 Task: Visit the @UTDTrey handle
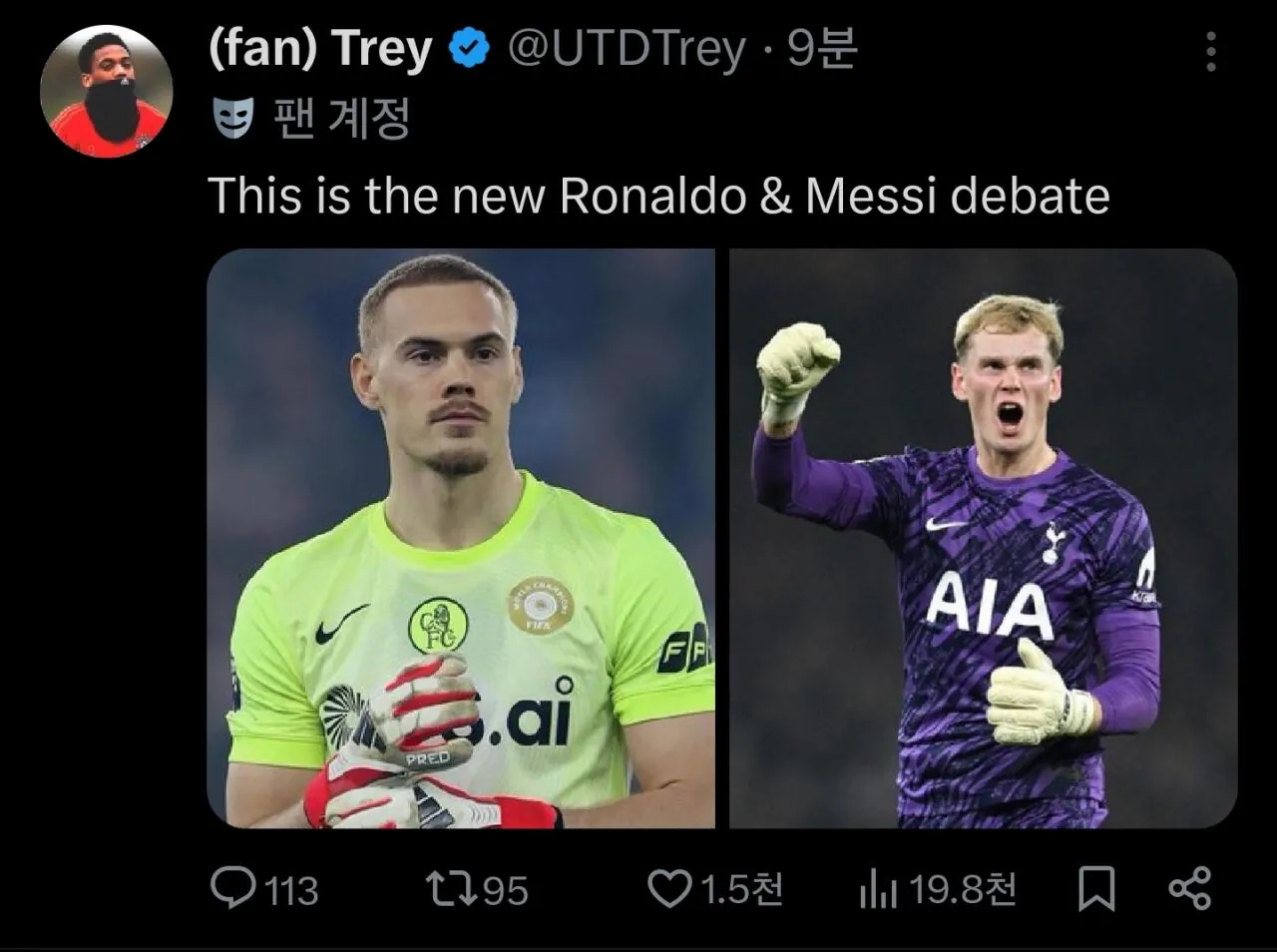pyautogui.click(x=627, y=49)
